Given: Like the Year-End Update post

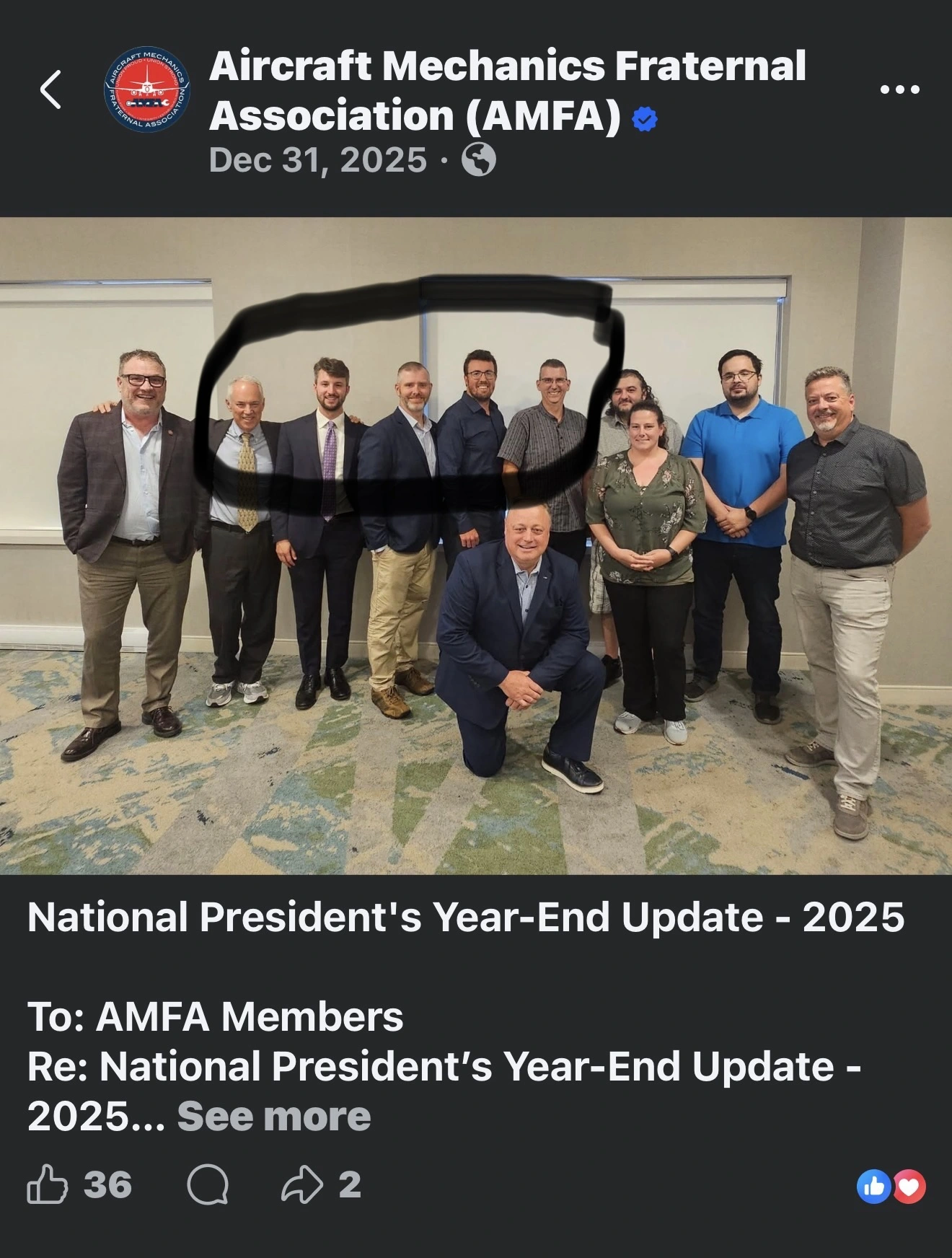Looking at the screenshot, I should click(48, 1184).
